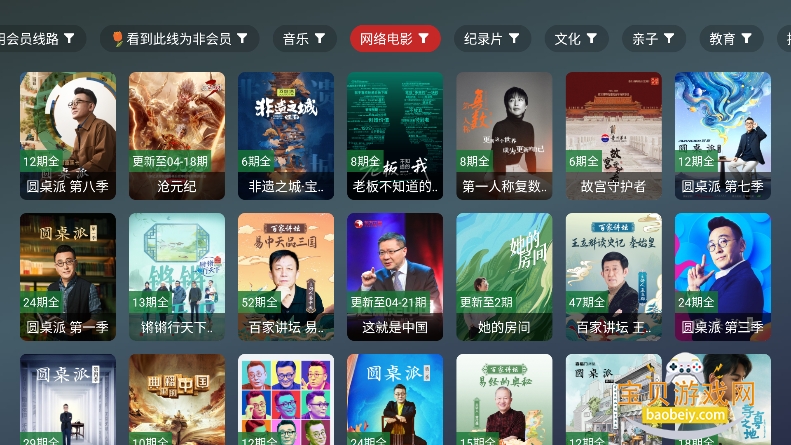Open 圆桌派 第七季 card
The height and width of the screenshot is (445, 791).
point(722,135)
